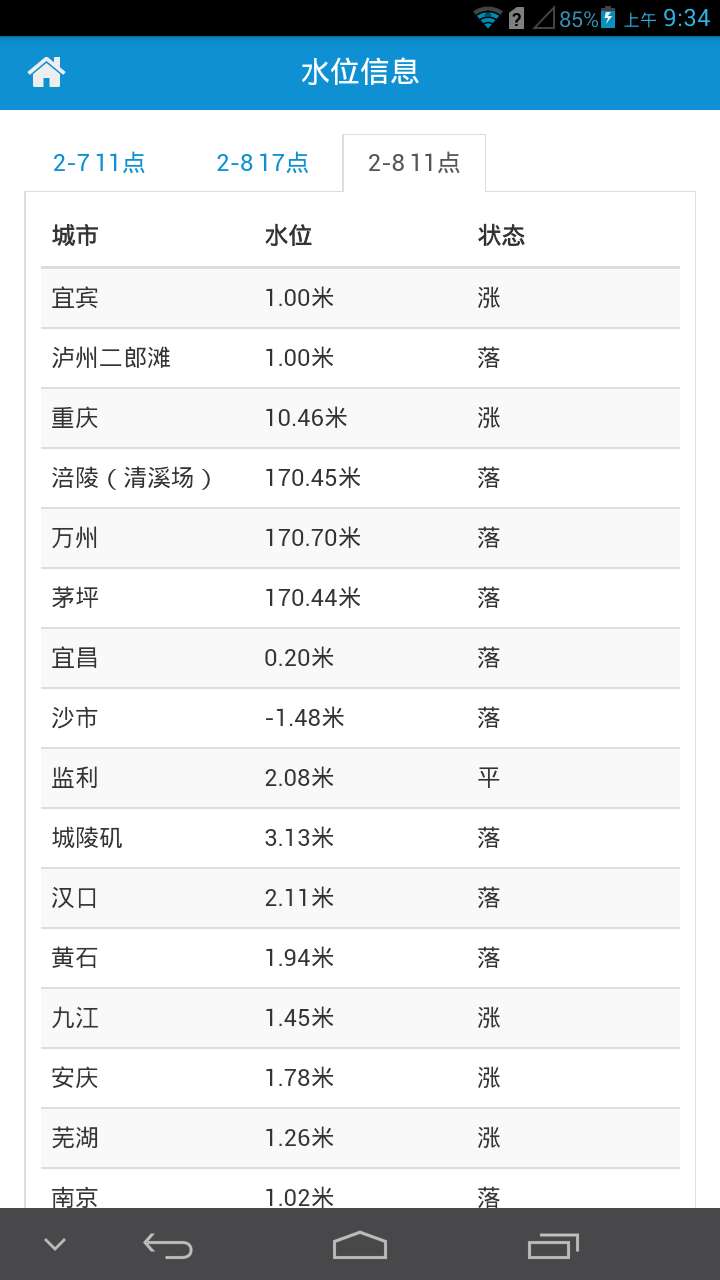Switch to the 2-7 11点 tab
Viewport: 720px width, 1280px height.
(x=99, y=163)
